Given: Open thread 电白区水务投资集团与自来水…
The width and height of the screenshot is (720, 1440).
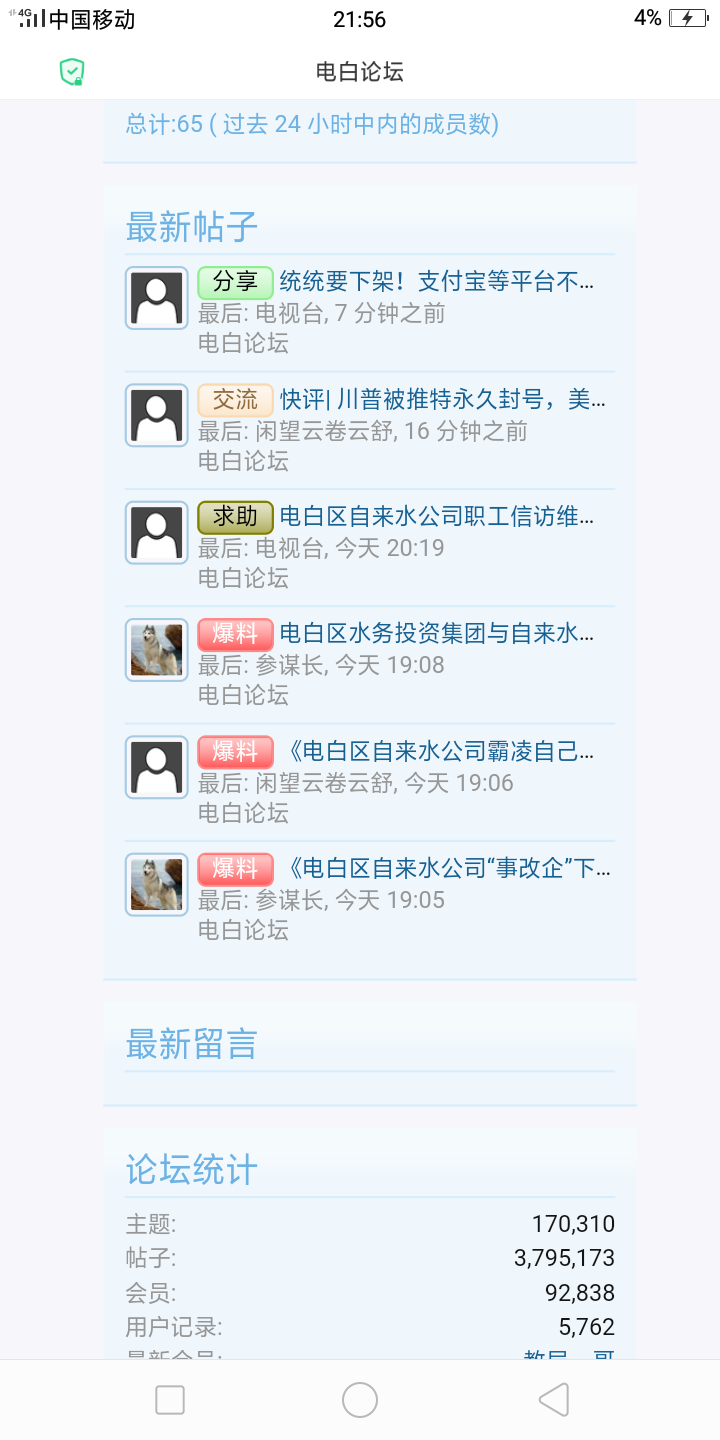Looking at the screenshot, I should [x=437, y=634].
